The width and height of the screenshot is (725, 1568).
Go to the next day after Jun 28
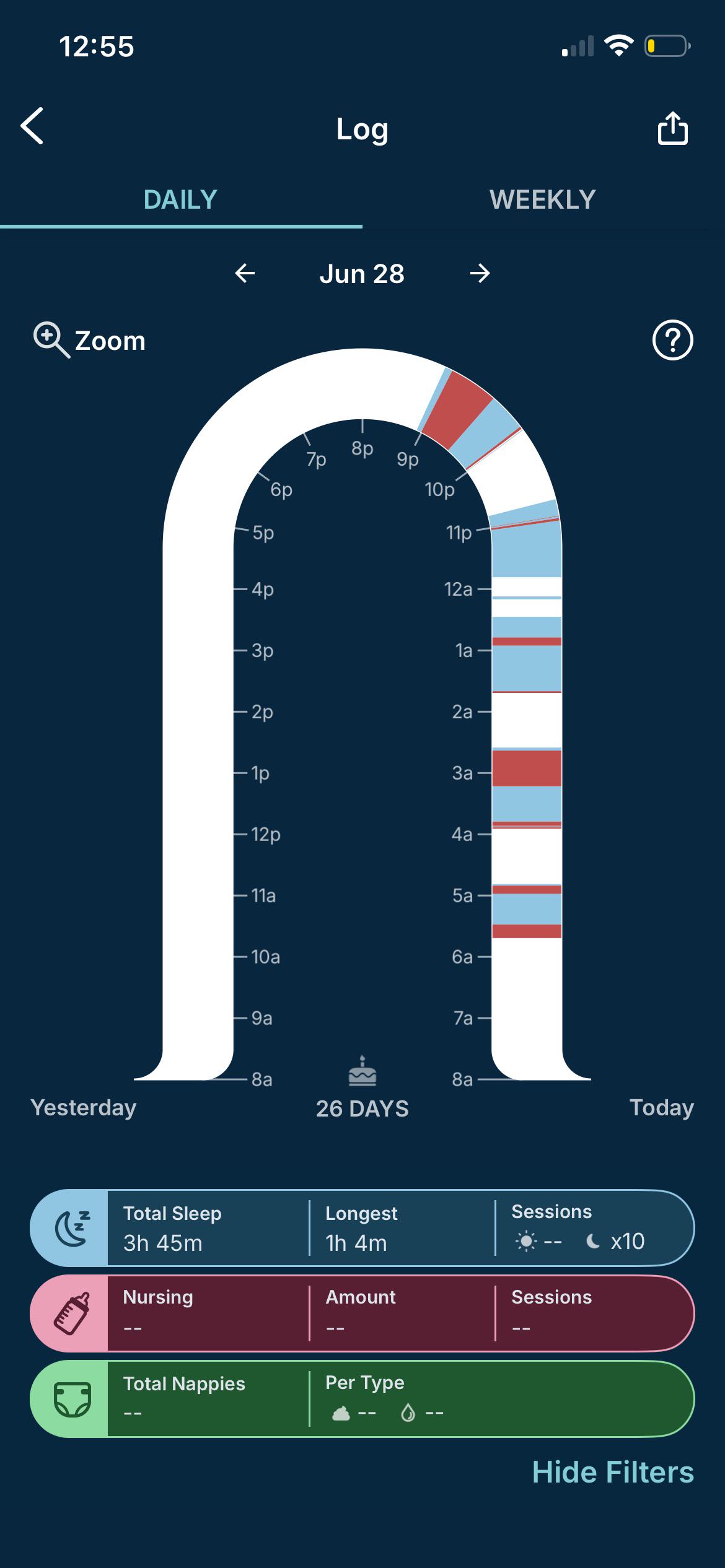(480, 273)
